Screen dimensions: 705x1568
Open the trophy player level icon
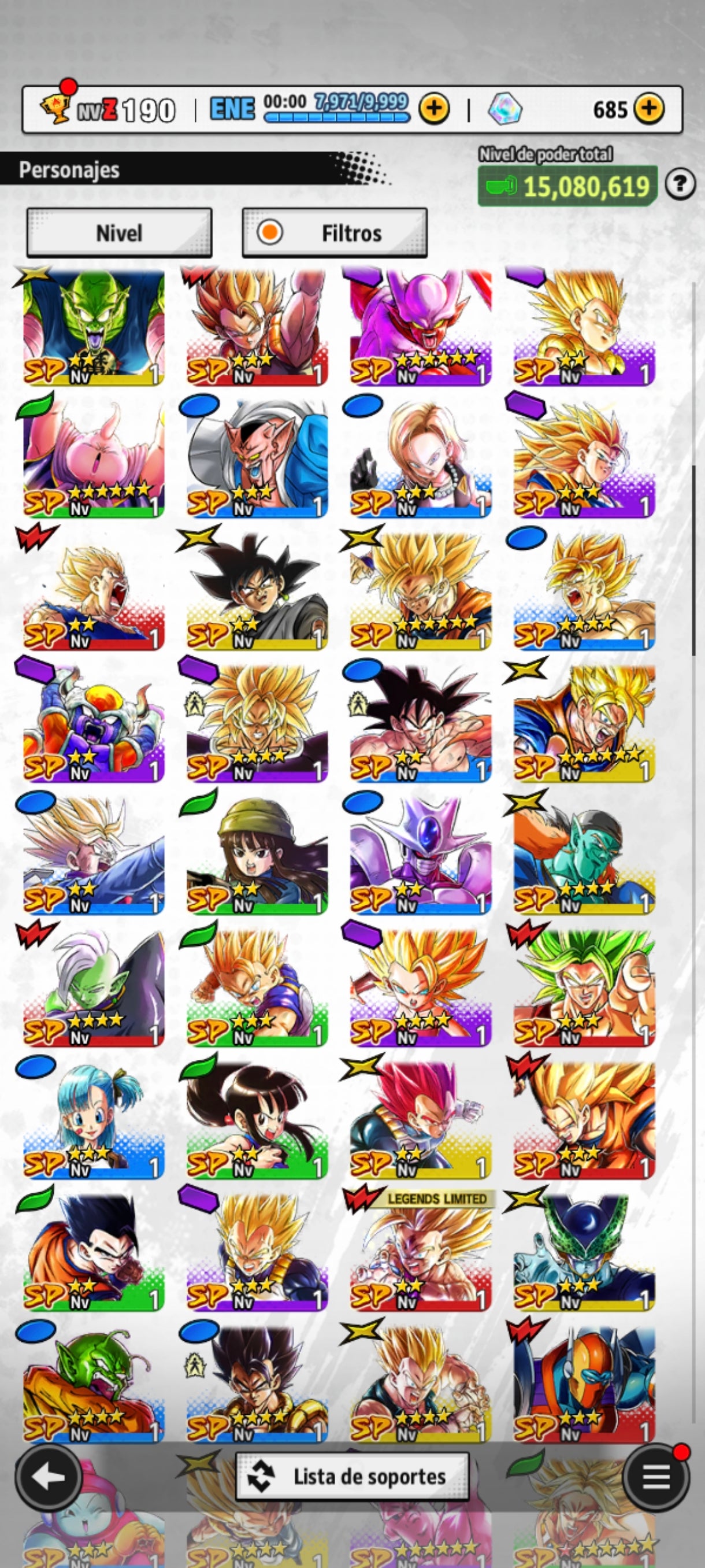tap(57, 108)
